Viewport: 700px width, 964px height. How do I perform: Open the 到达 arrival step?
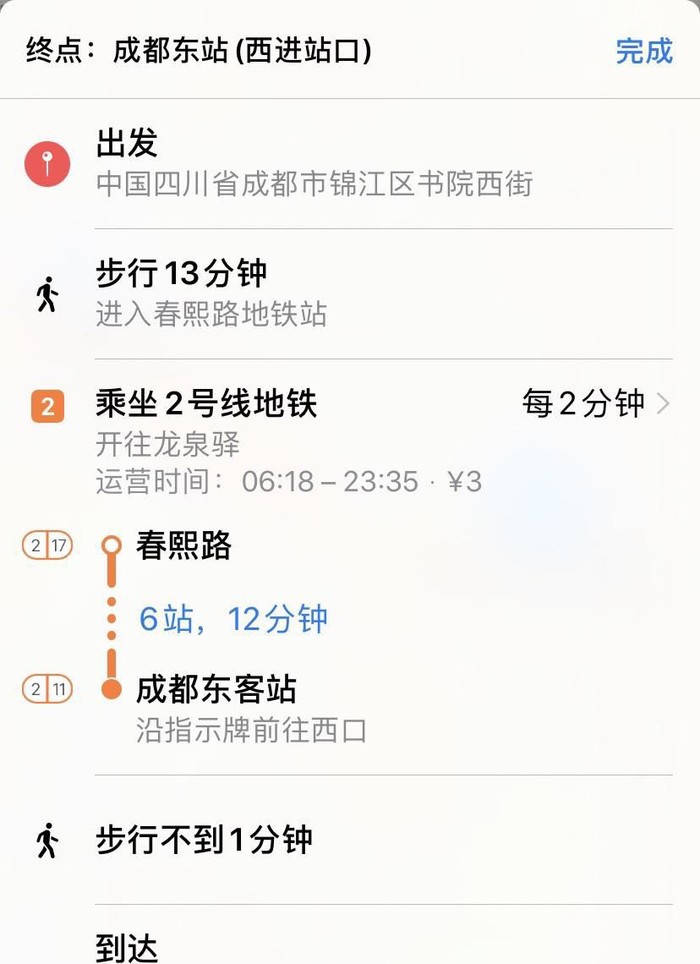click(127, 946)
